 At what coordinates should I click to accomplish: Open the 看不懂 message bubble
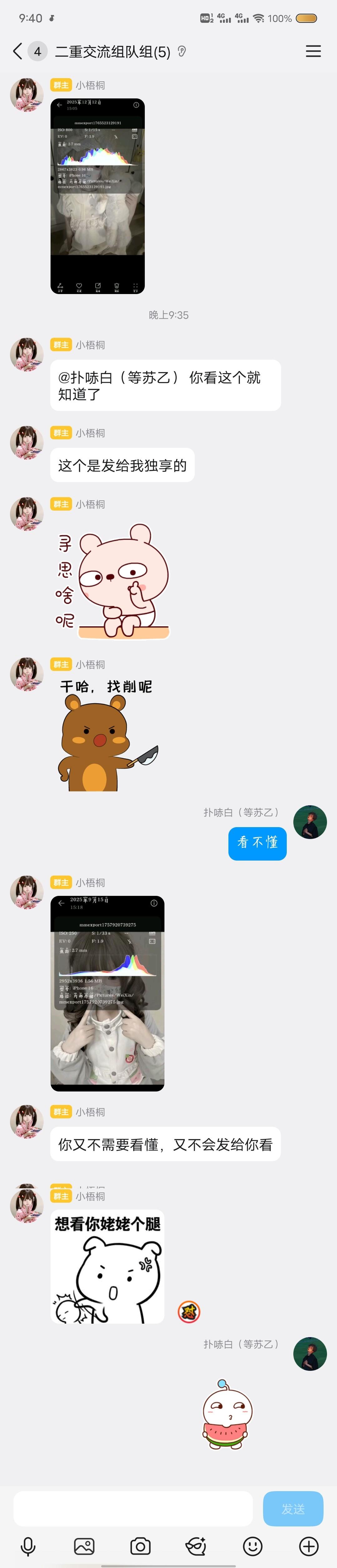[x=257, y=842]
